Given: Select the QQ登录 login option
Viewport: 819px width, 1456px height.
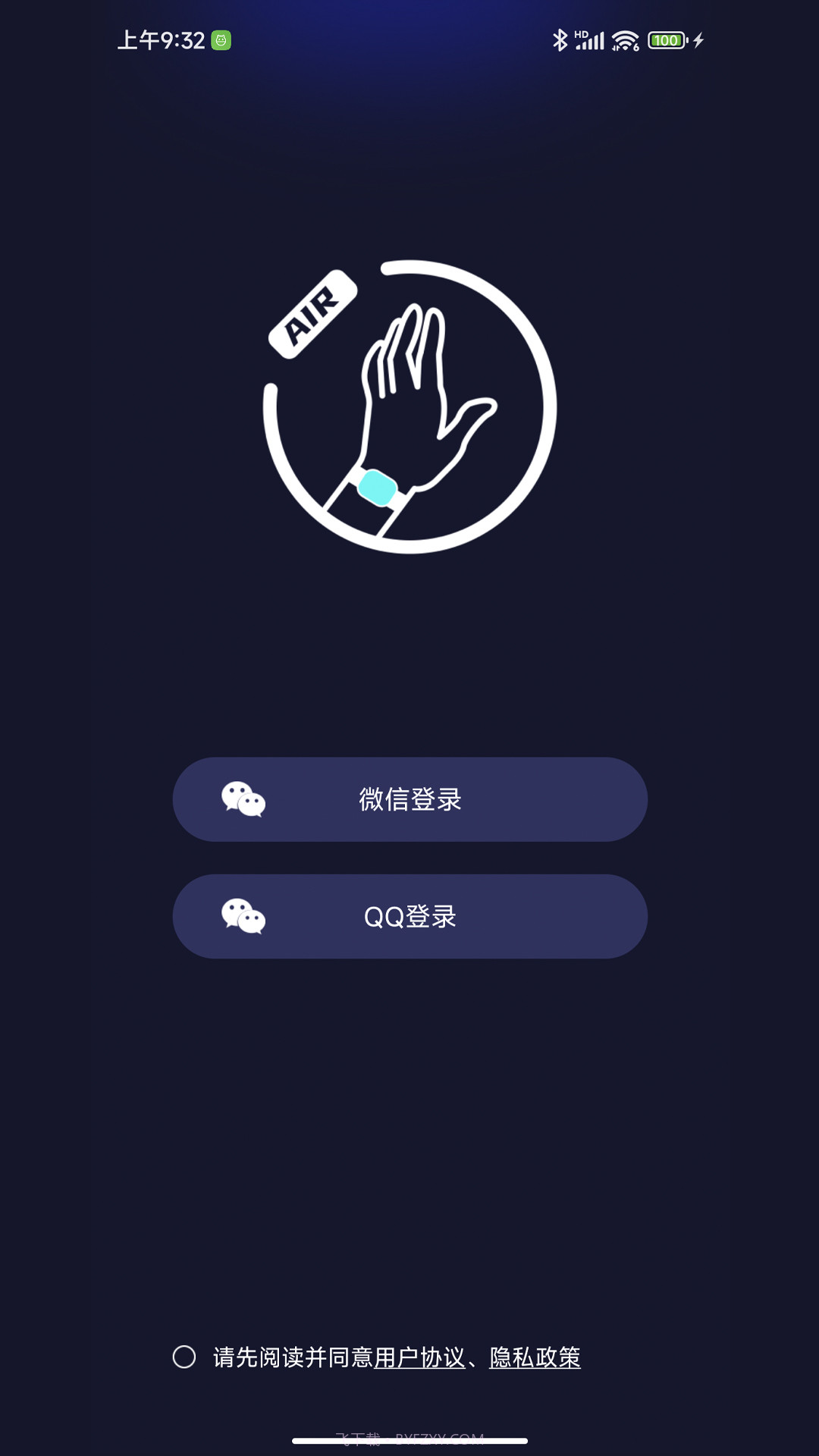Looking at the screenshot, I should pyautogui.click(x=409, y=916).
